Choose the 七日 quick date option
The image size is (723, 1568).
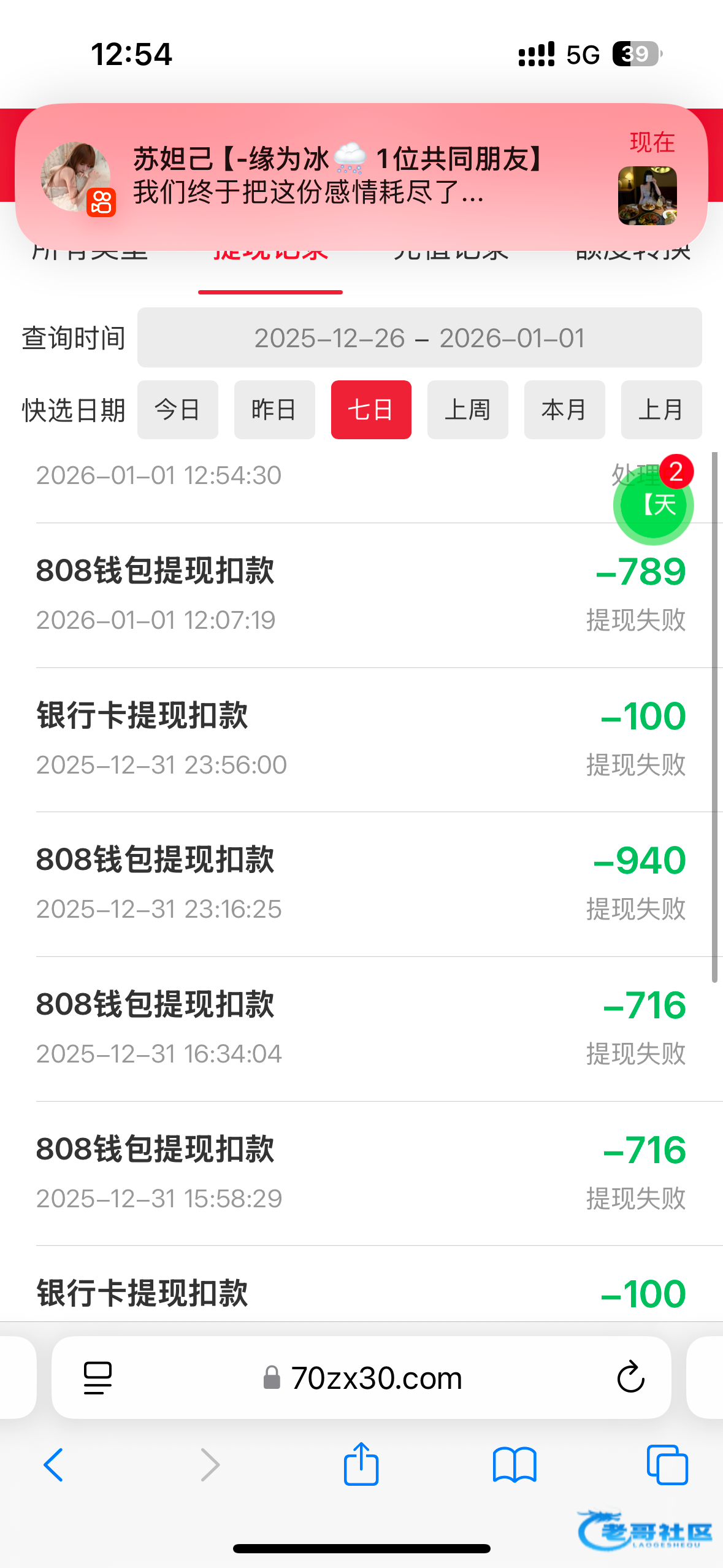point(371,410)
